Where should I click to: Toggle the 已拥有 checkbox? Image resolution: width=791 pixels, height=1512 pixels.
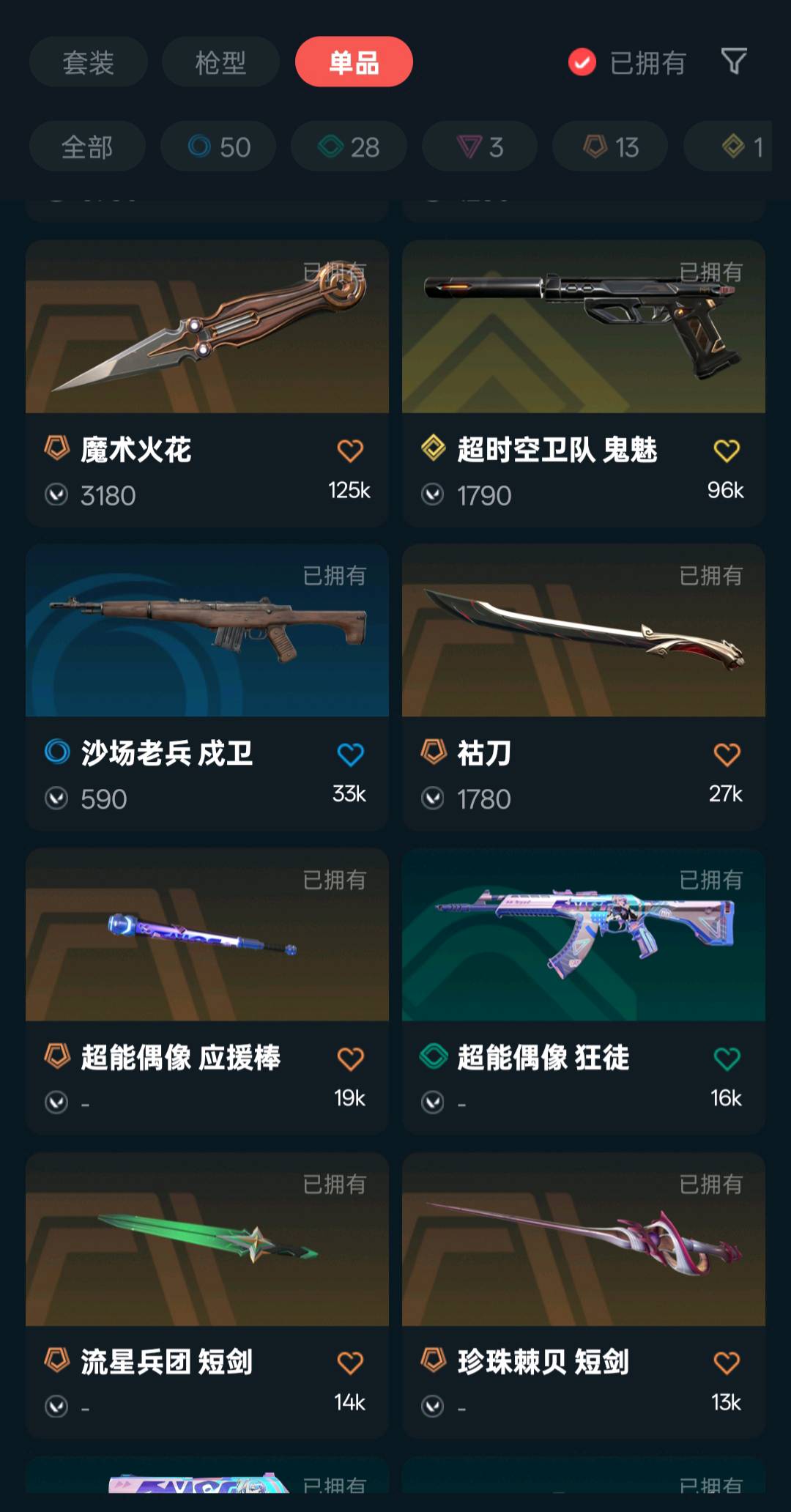(x=582, y=62)
